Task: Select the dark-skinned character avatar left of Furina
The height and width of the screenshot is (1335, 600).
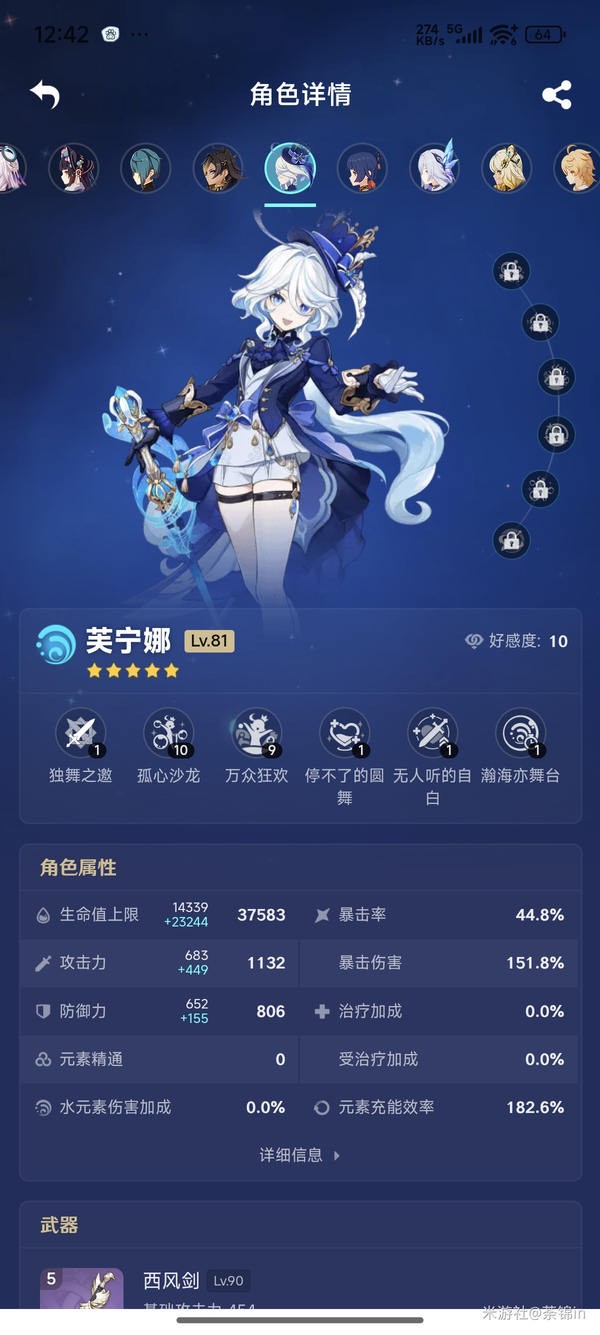Action: click(x=218, y=168)
